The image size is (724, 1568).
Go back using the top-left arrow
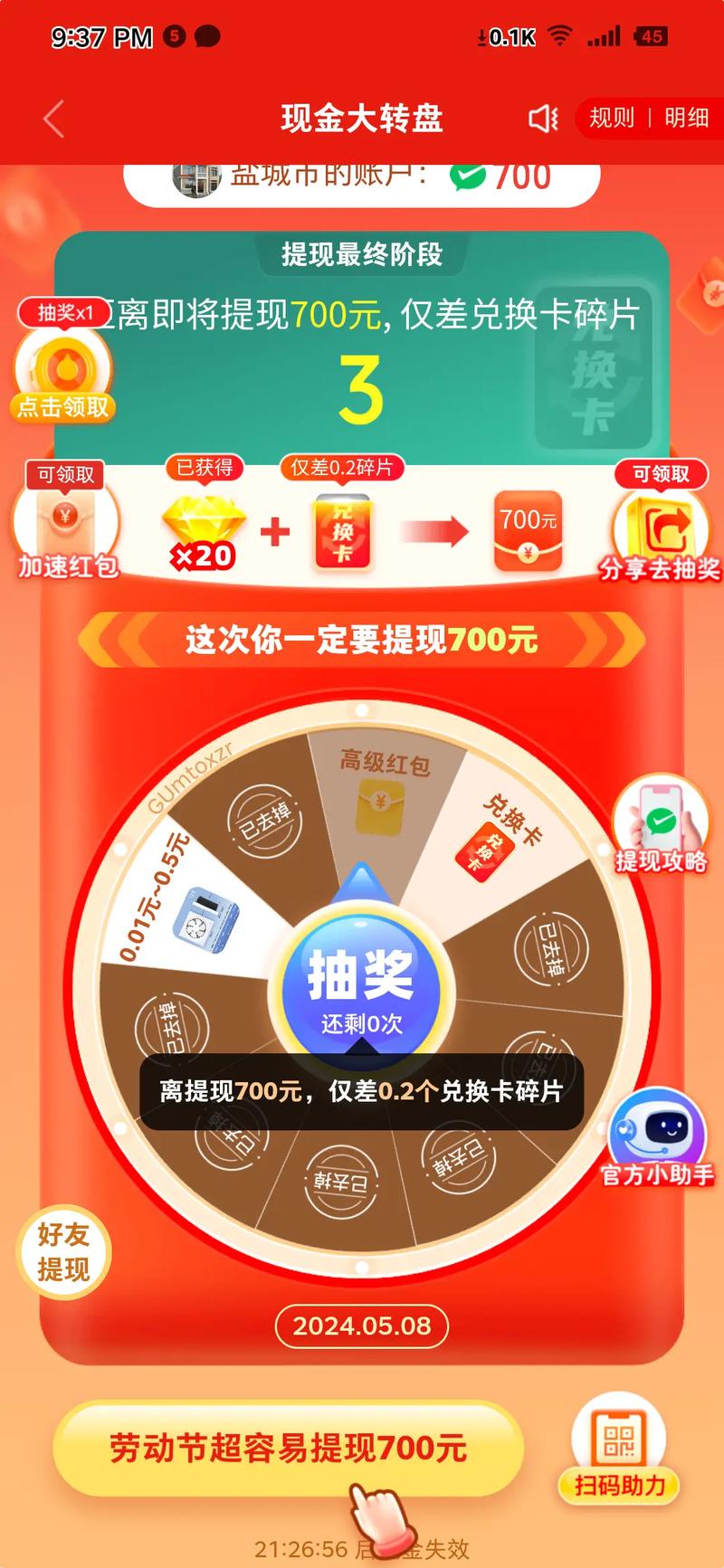[54, 119]
